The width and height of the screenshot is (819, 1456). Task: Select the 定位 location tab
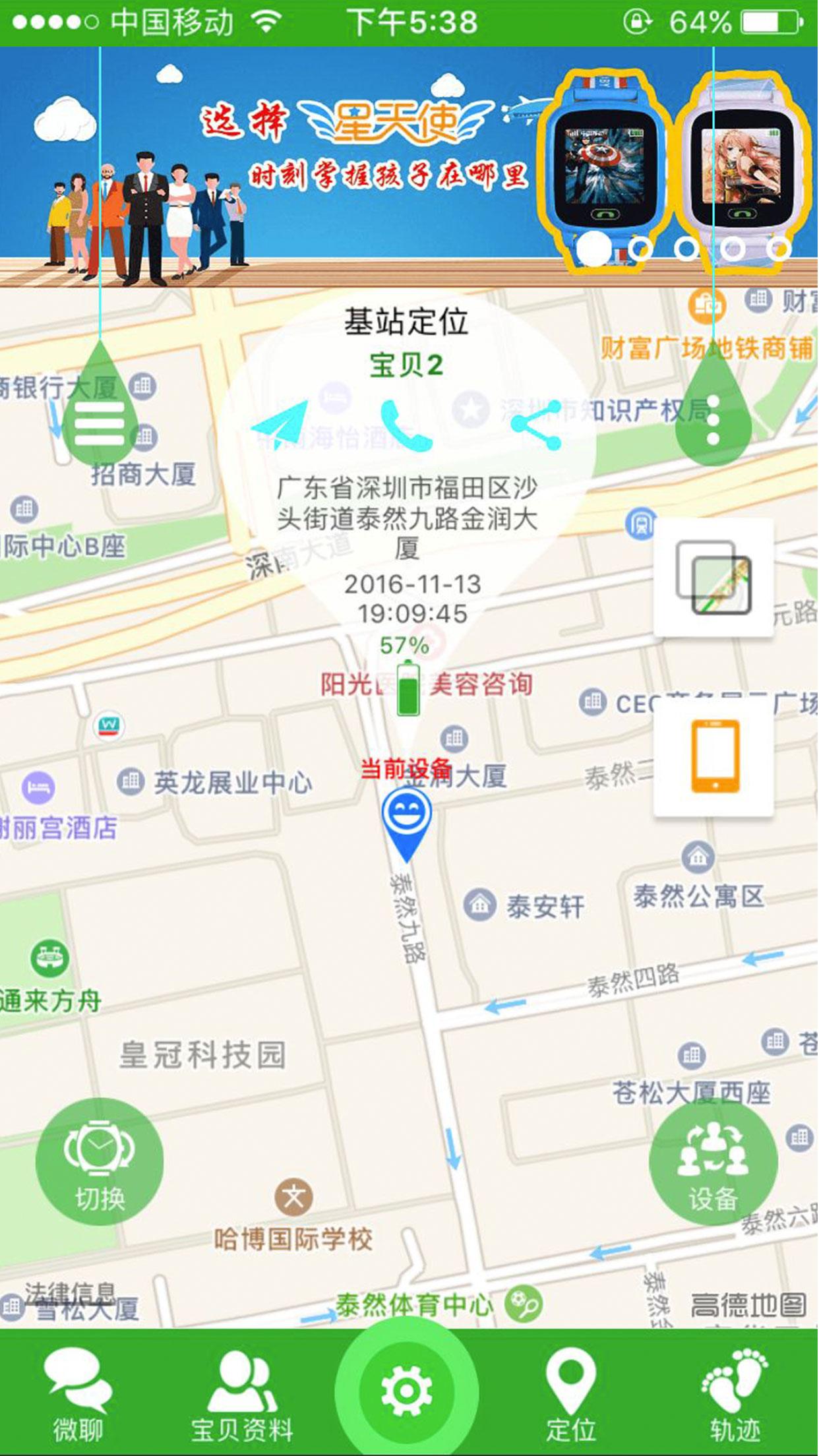[x=570, y=1394]
